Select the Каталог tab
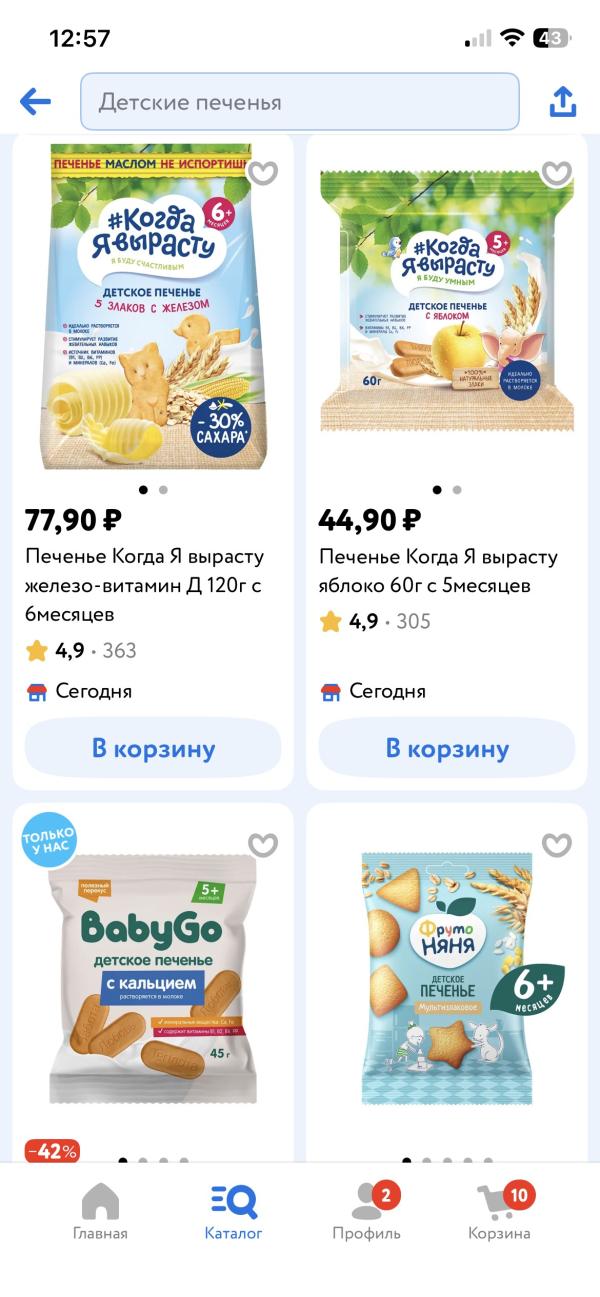 click(233, 1211)
